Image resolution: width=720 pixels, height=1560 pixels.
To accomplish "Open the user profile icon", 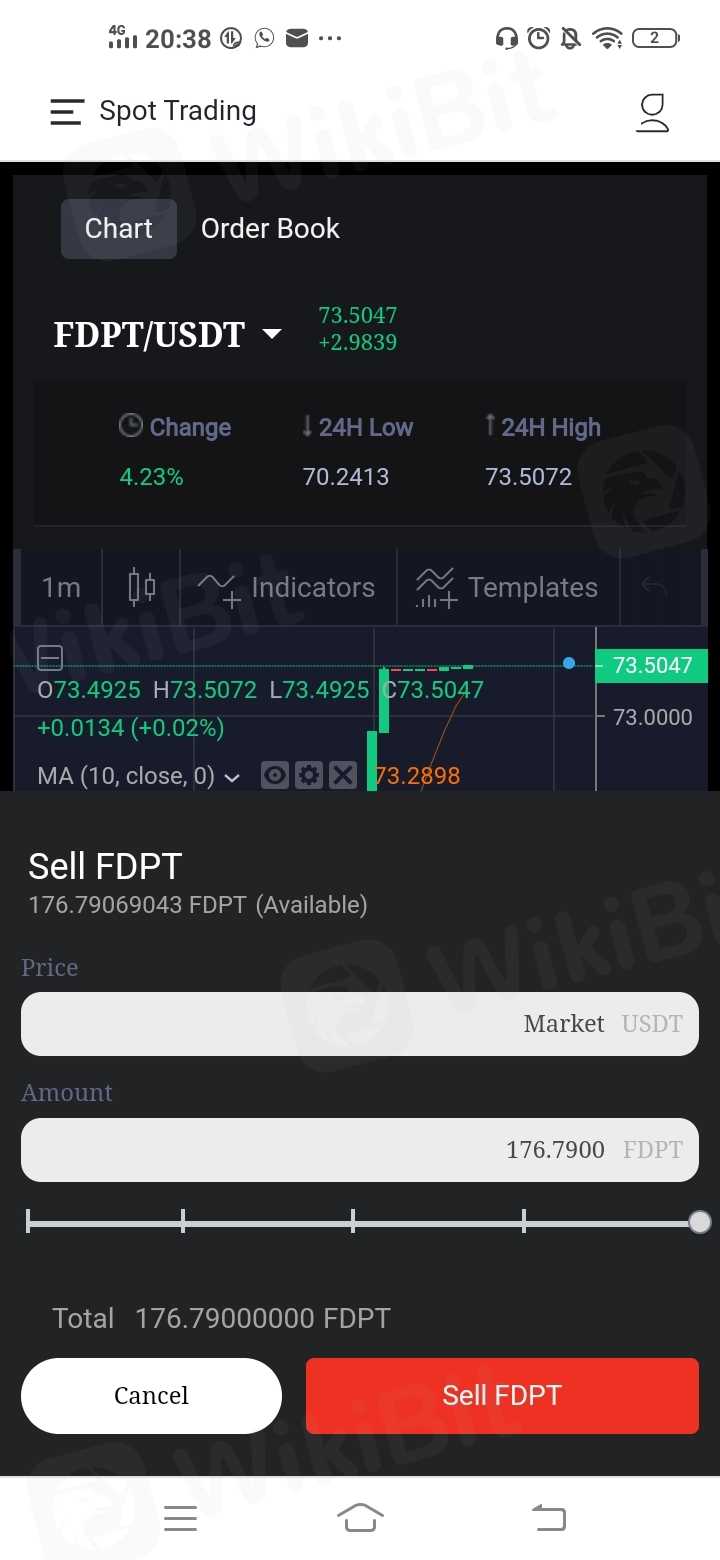I will (652, 112).
